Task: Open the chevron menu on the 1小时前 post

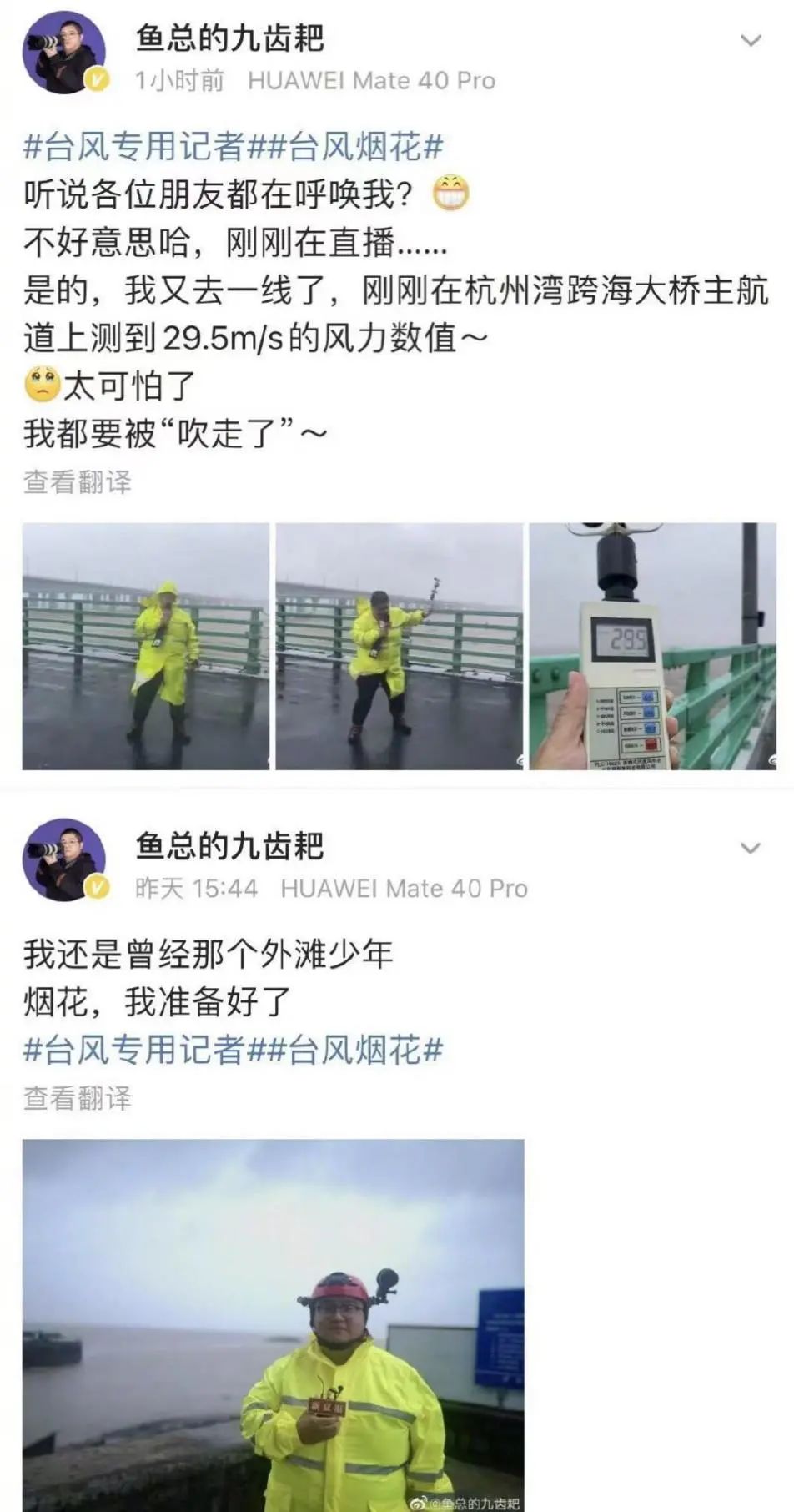Action: (751, 40)
